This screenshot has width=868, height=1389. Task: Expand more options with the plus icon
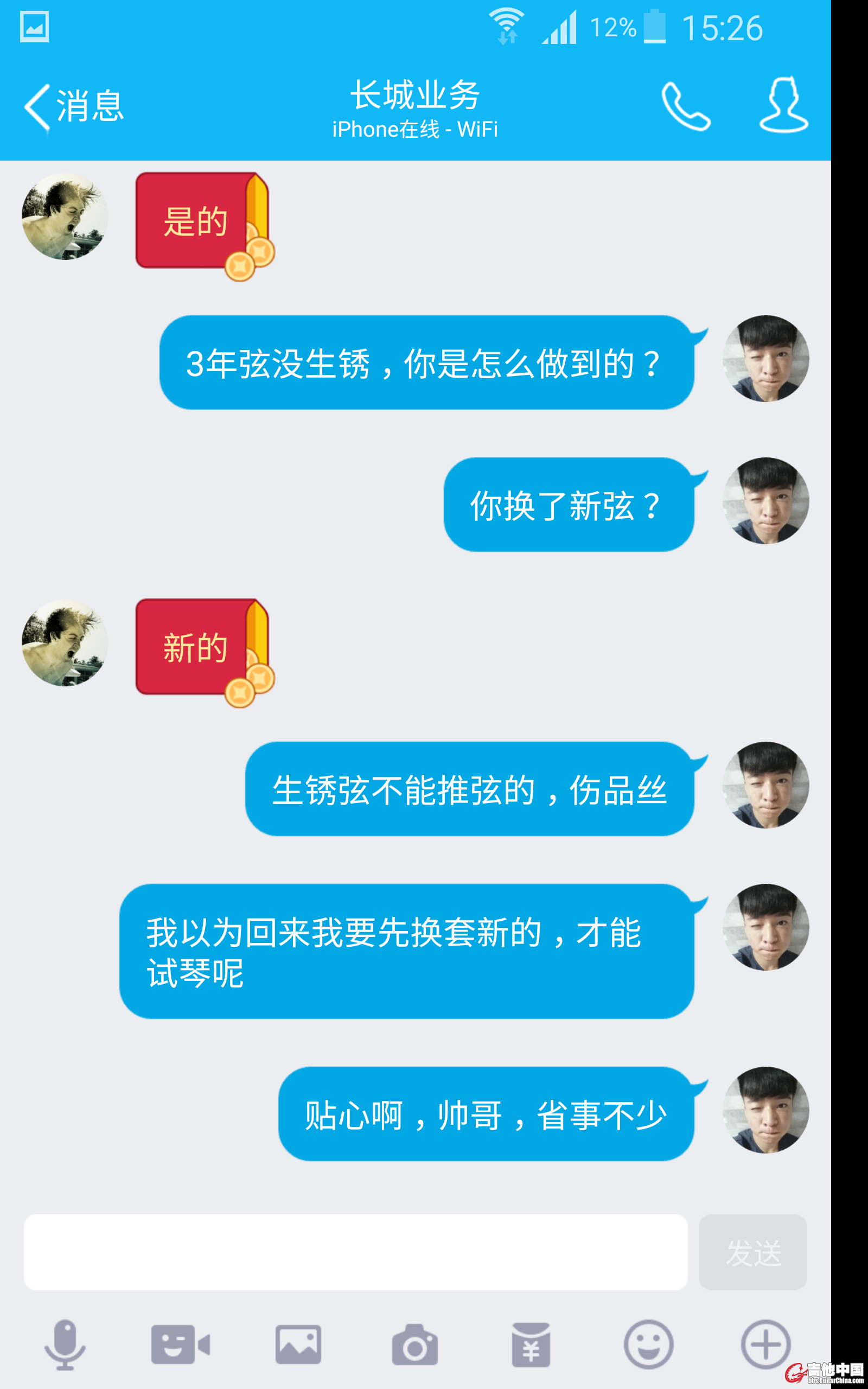(765, 1344)
